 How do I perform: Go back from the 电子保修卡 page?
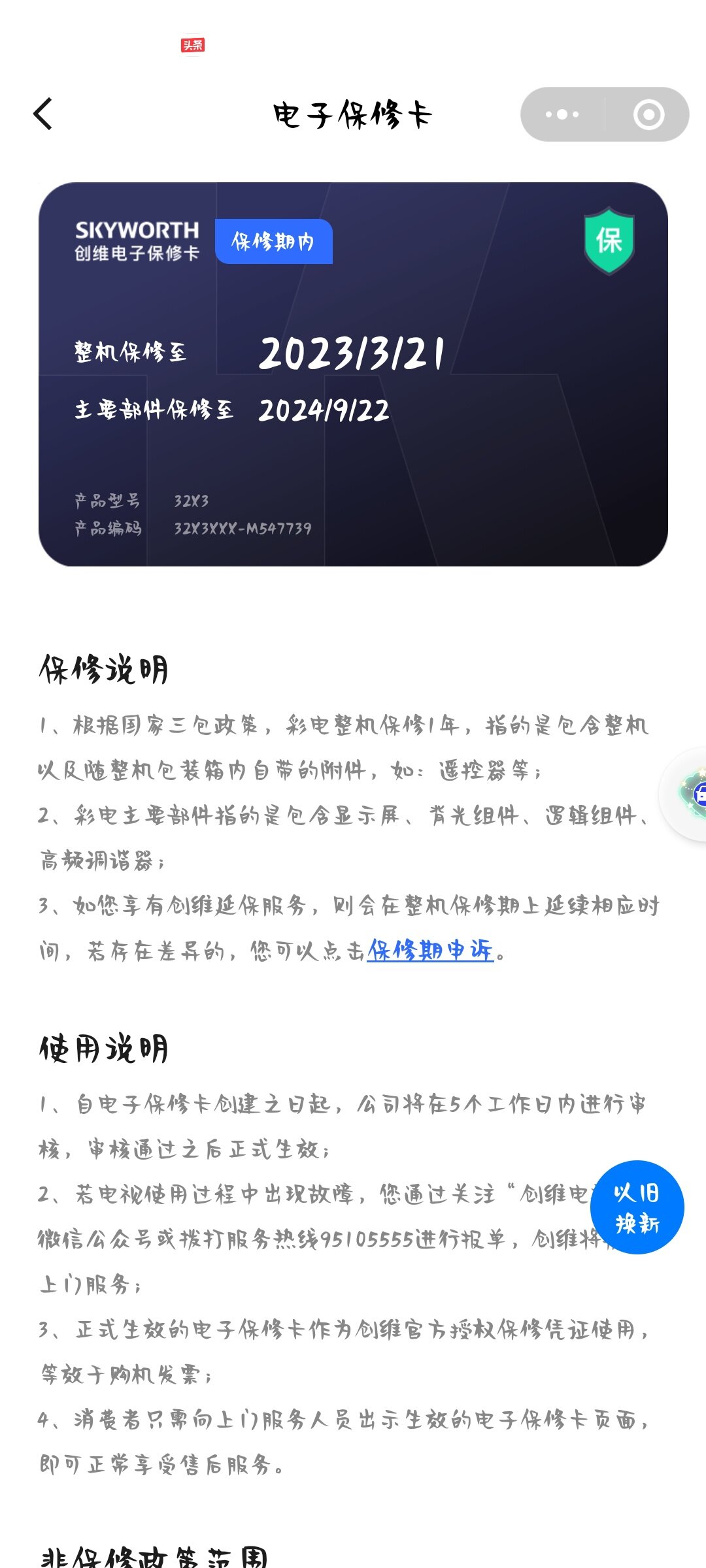[43, 114]
